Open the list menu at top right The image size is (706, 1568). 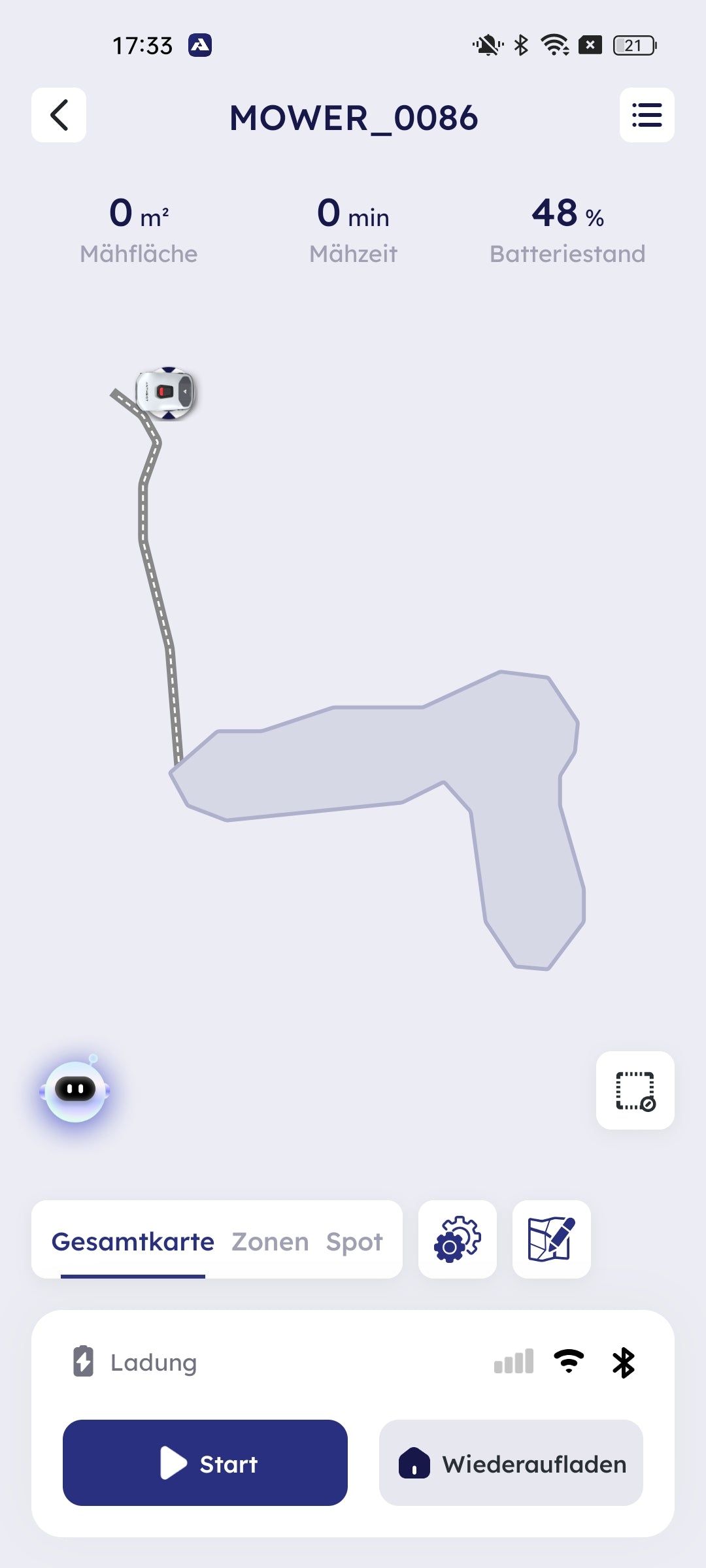pos(647,115)
